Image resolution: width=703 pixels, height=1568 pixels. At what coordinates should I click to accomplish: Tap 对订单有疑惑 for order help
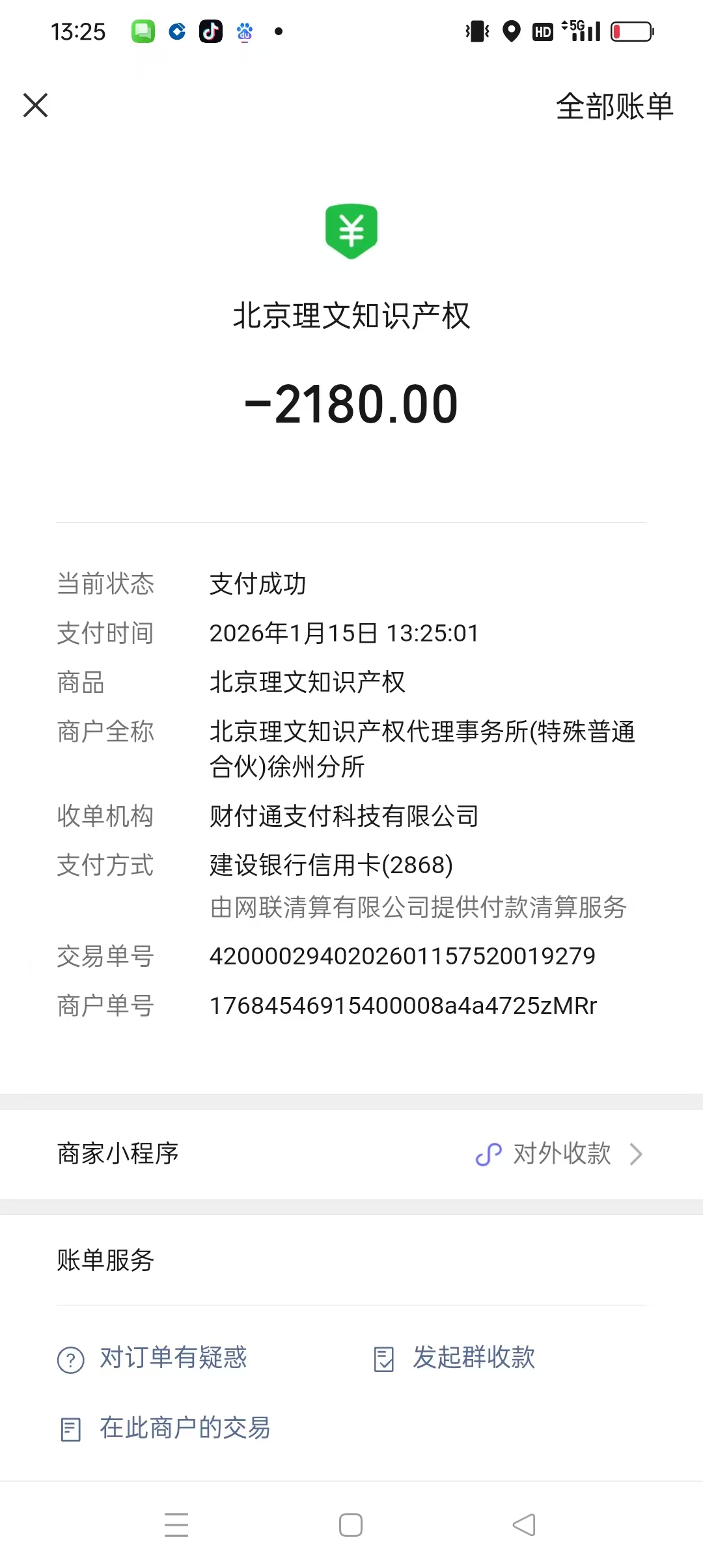point(153,1358)
